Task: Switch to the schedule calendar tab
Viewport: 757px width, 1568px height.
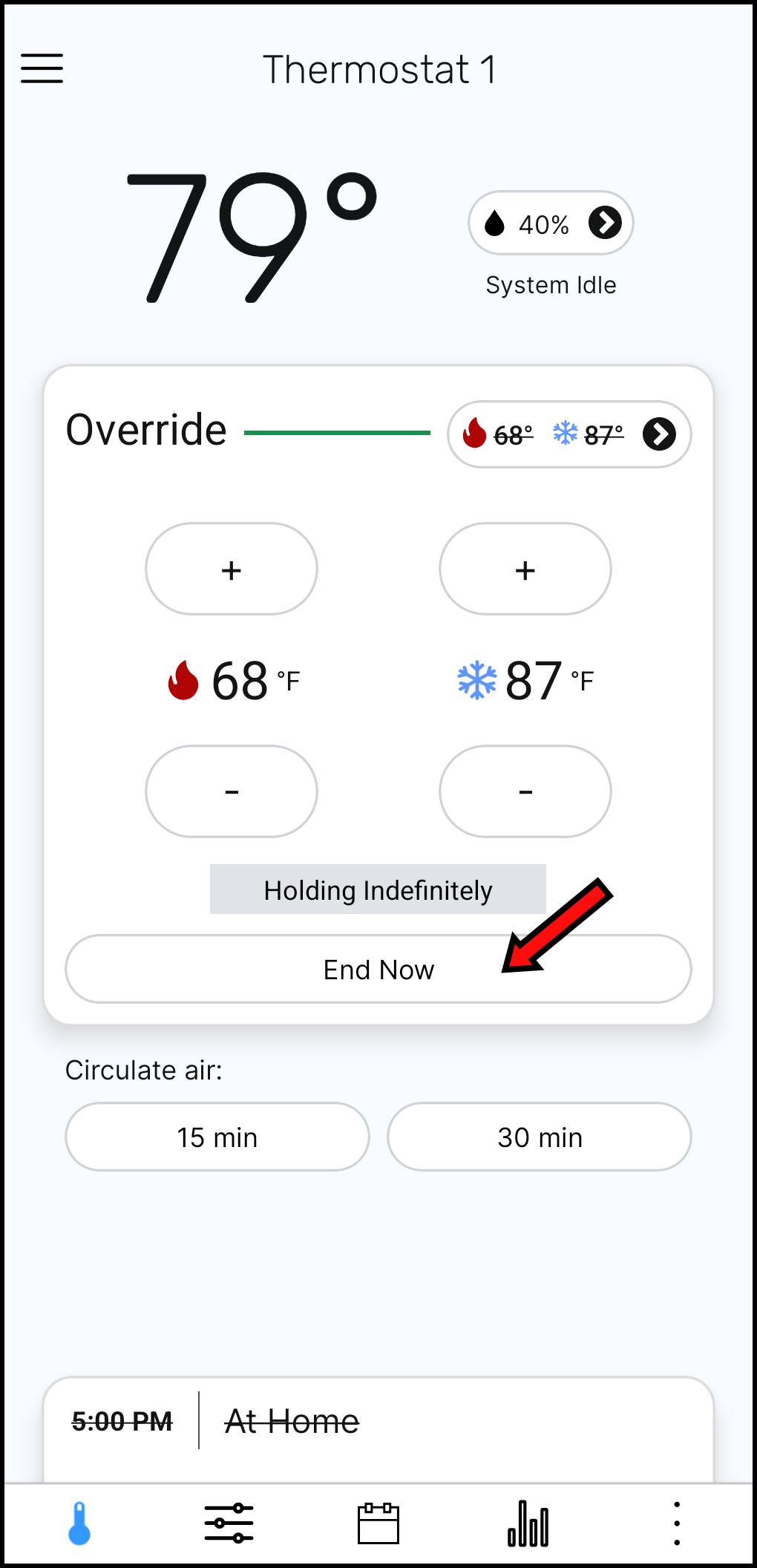Action: pyautogui.click(x=378, y=1523)
